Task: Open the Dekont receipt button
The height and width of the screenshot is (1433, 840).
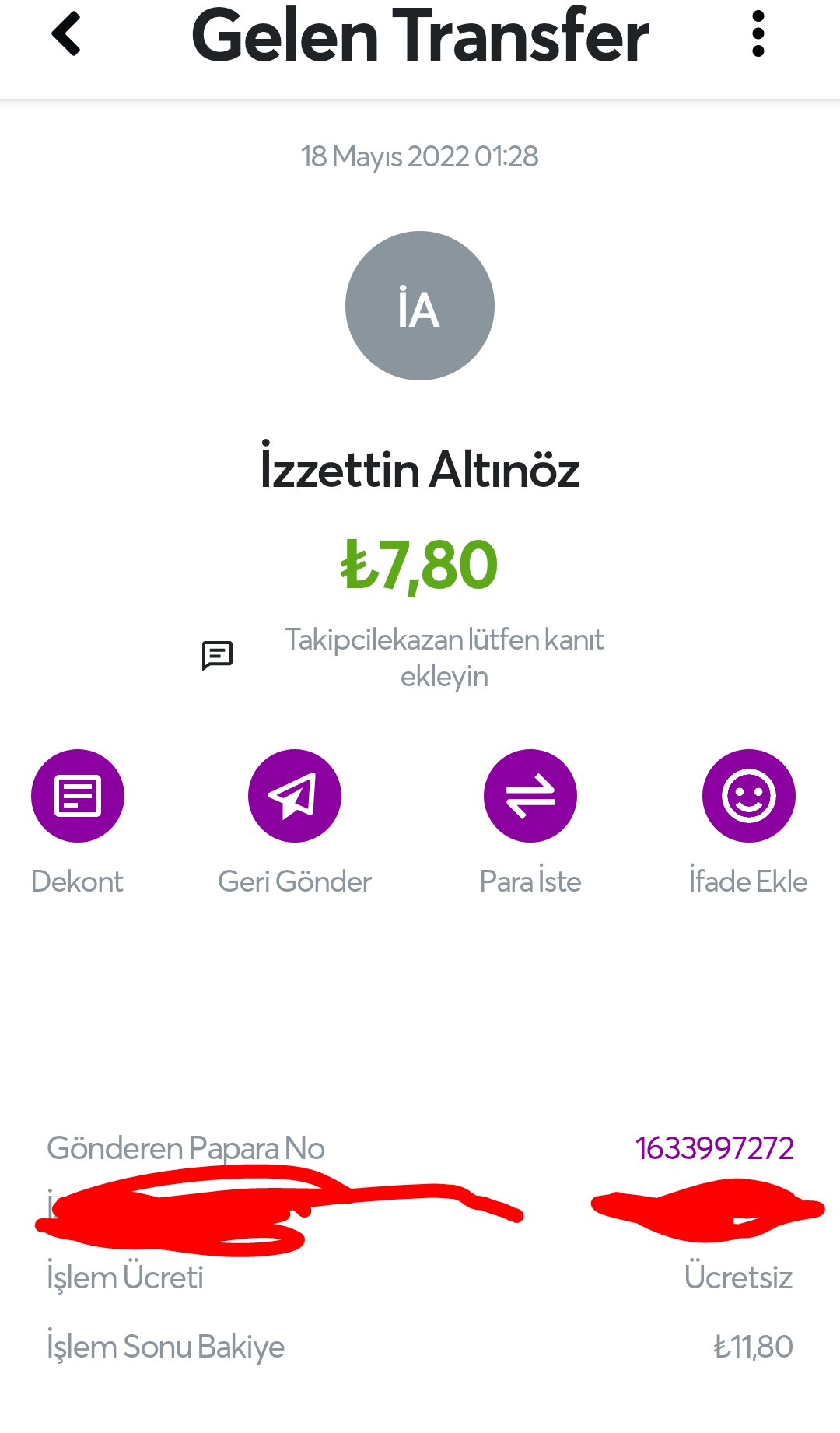Action: tap(78, 795)
